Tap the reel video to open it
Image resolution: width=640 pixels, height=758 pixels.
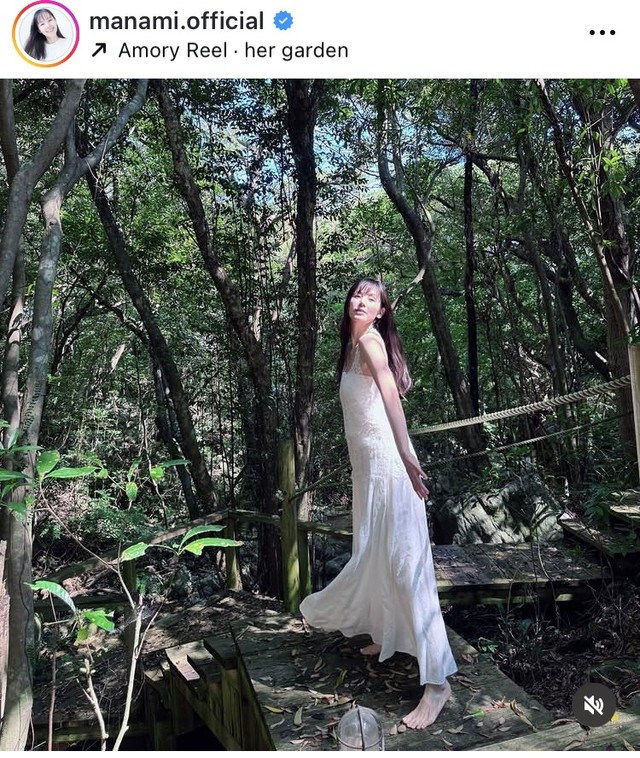click(320, 400)
